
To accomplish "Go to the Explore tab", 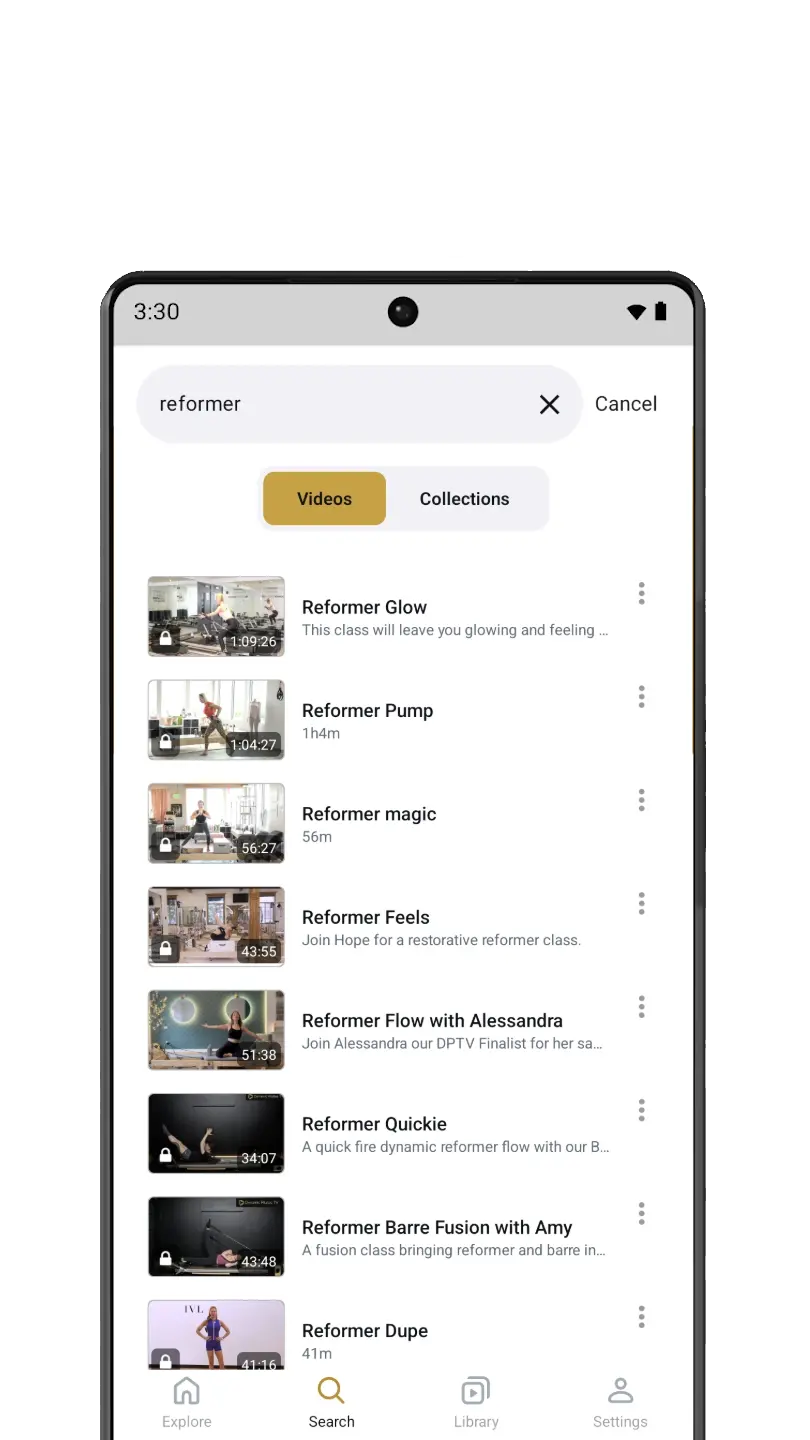I will (187, 1403).
